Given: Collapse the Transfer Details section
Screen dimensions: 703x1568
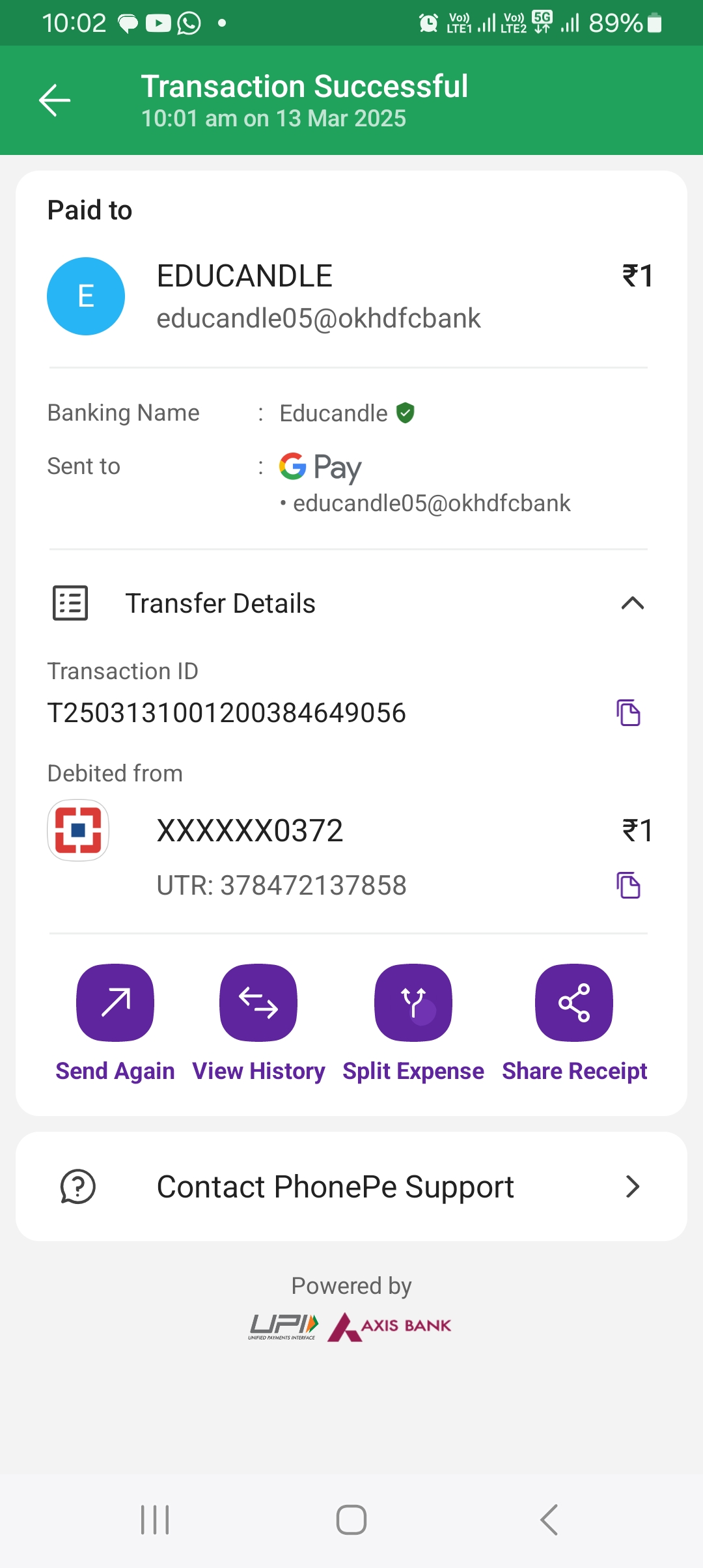Looking at the screenshot, I should [x=632, y=604].
